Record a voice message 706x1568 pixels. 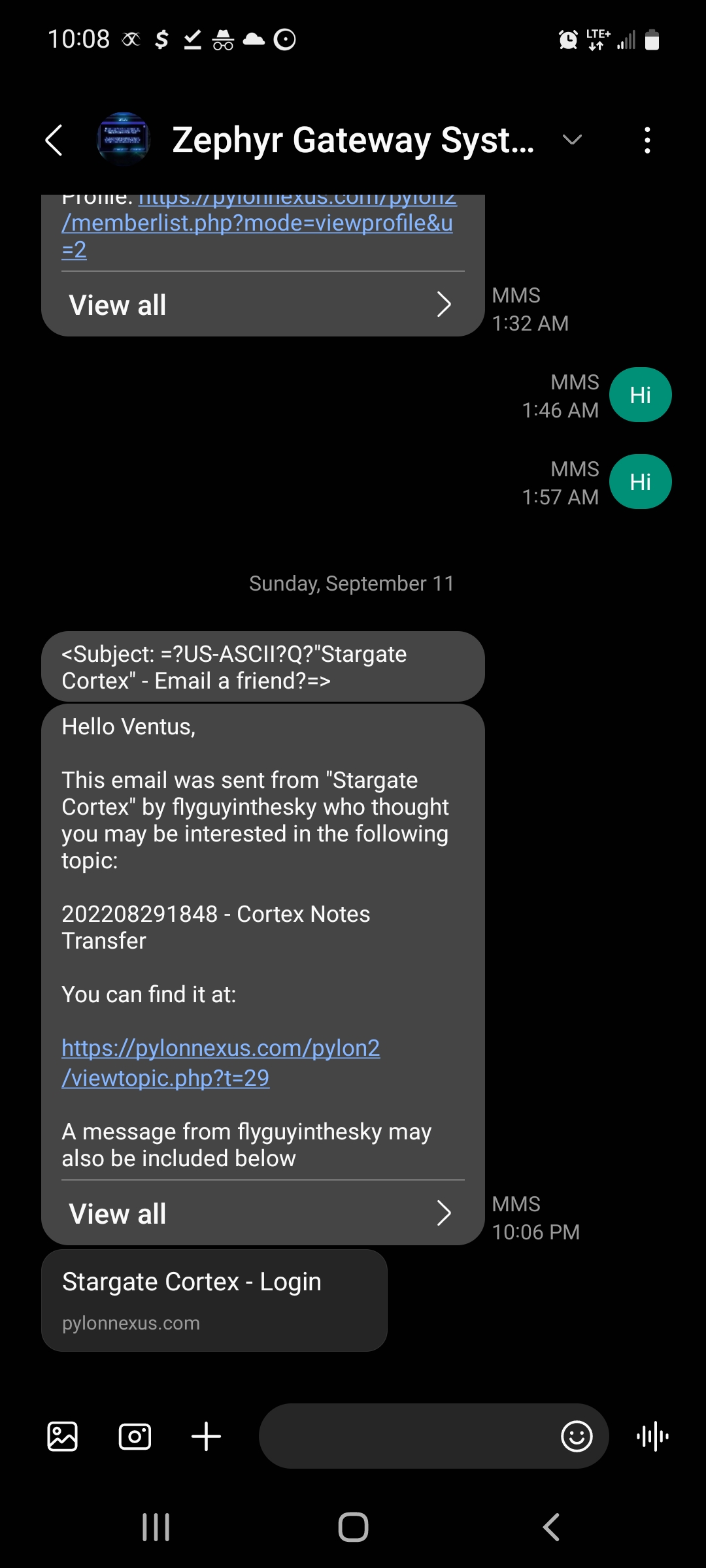652,1437
